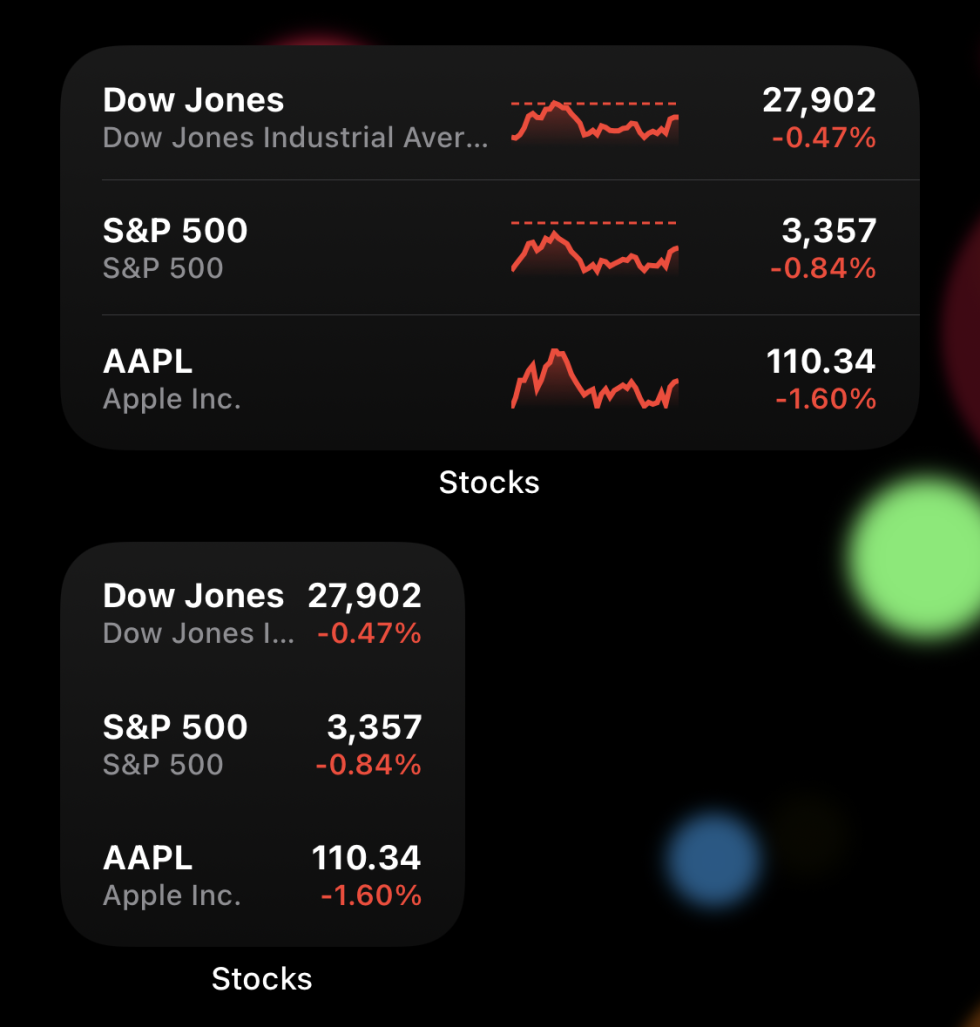Click the -0.47% Dow Jones change
This screenshot has width=980, height=1027.
tap(823, 139)
